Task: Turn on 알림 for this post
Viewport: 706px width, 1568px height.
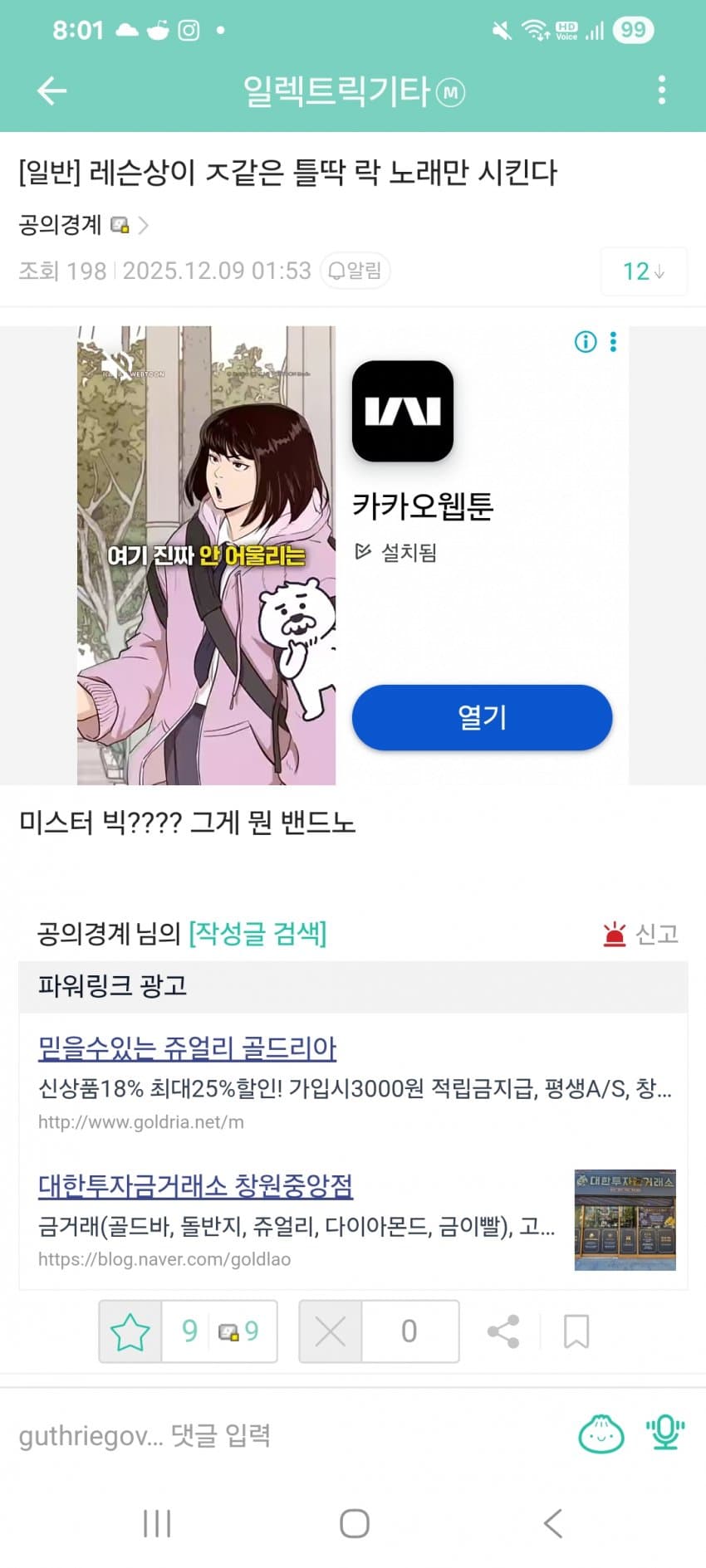Action: (x=355, y=271)
